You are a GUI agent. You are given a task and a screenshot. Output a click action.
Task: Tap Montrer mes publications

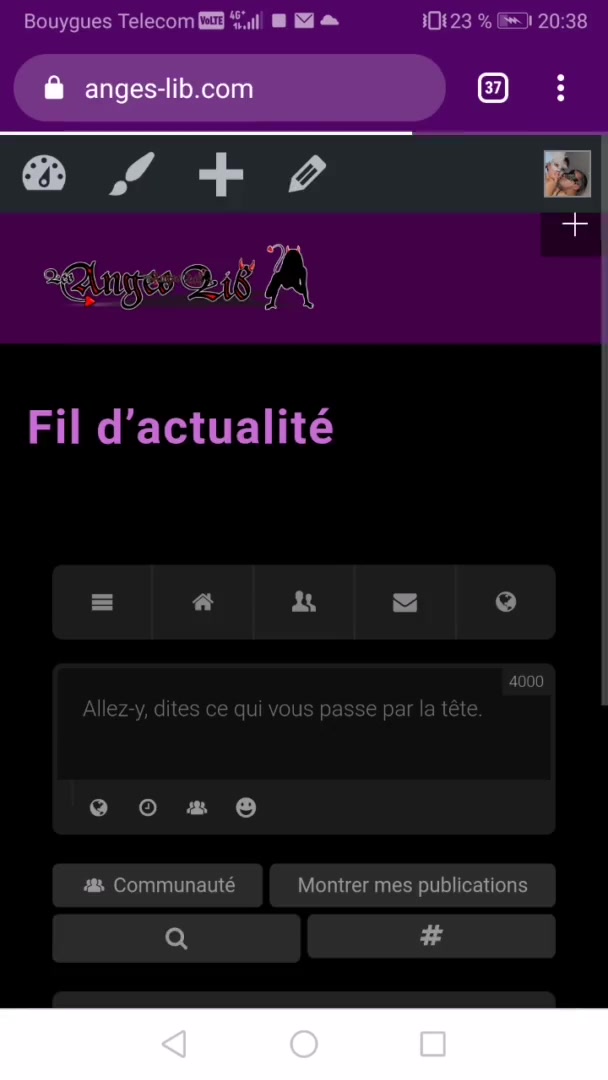coord(412,885)
